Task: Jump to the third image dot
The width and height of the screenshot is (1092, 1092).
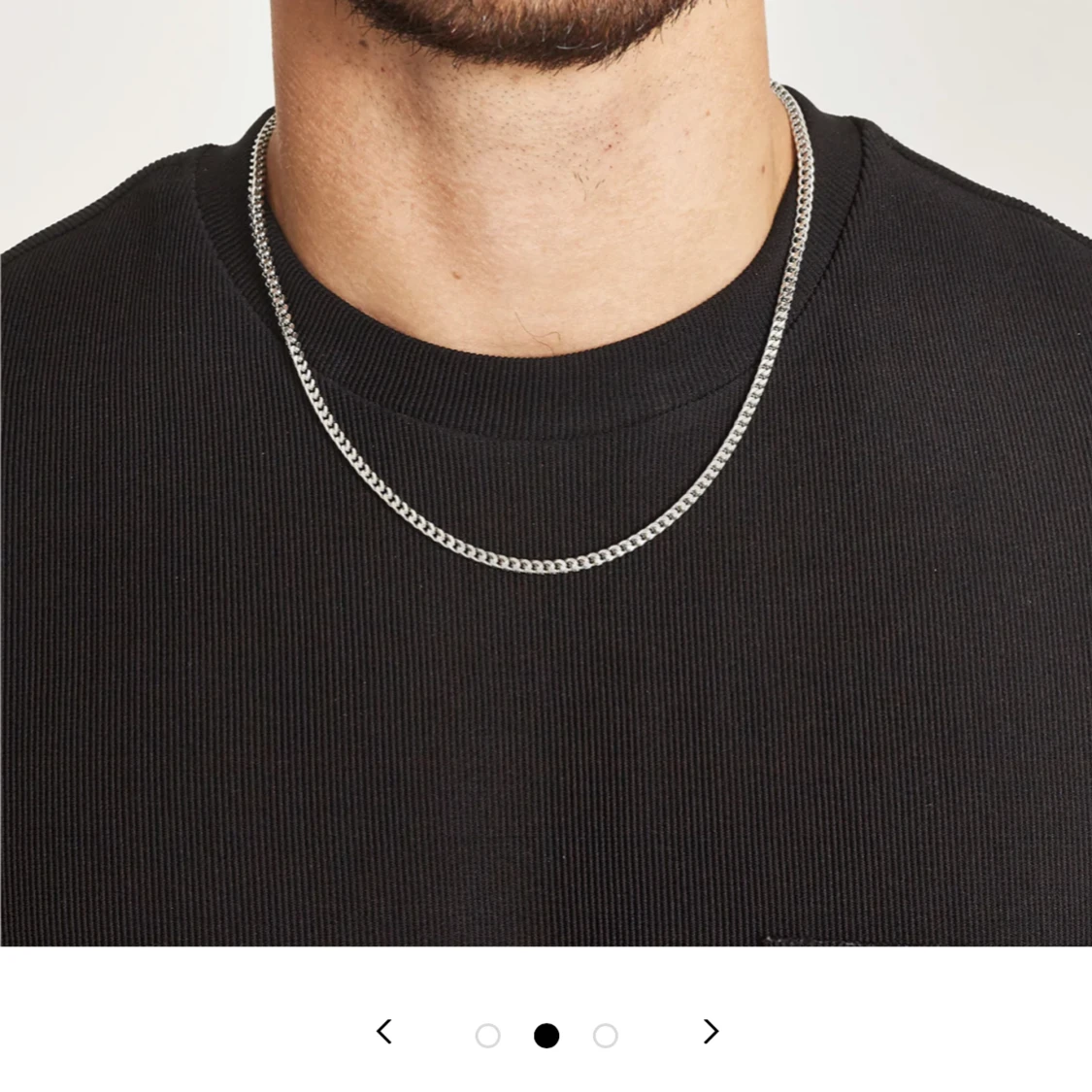Action: point(605,1036)
